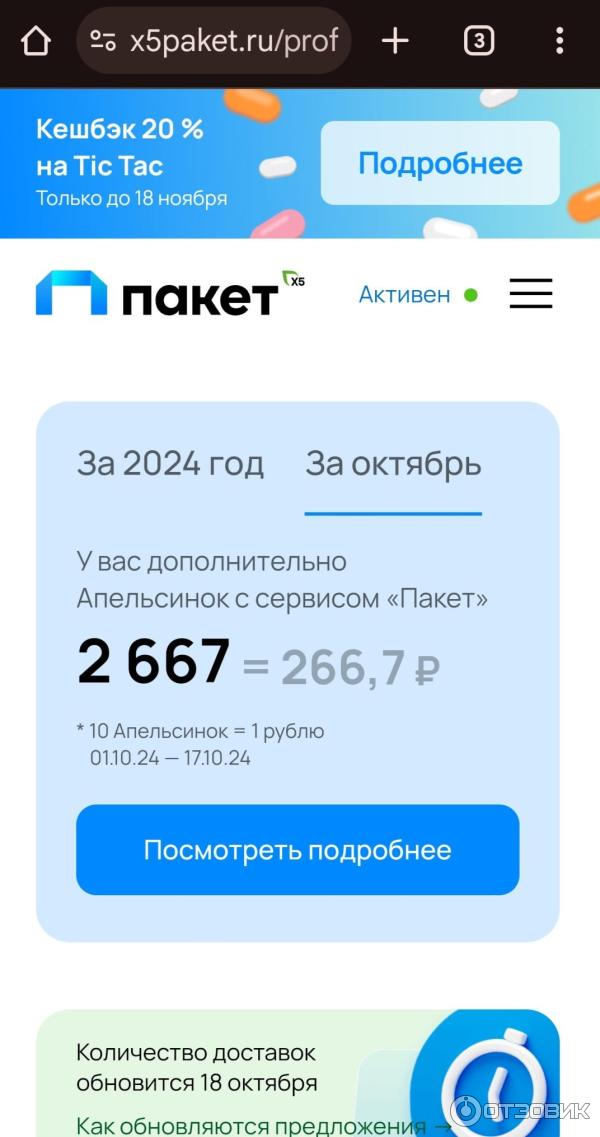This screenshot has width=600, height=1137.
Task: Tap the Посмотреть подробнее button
Action: click(297, 850)
